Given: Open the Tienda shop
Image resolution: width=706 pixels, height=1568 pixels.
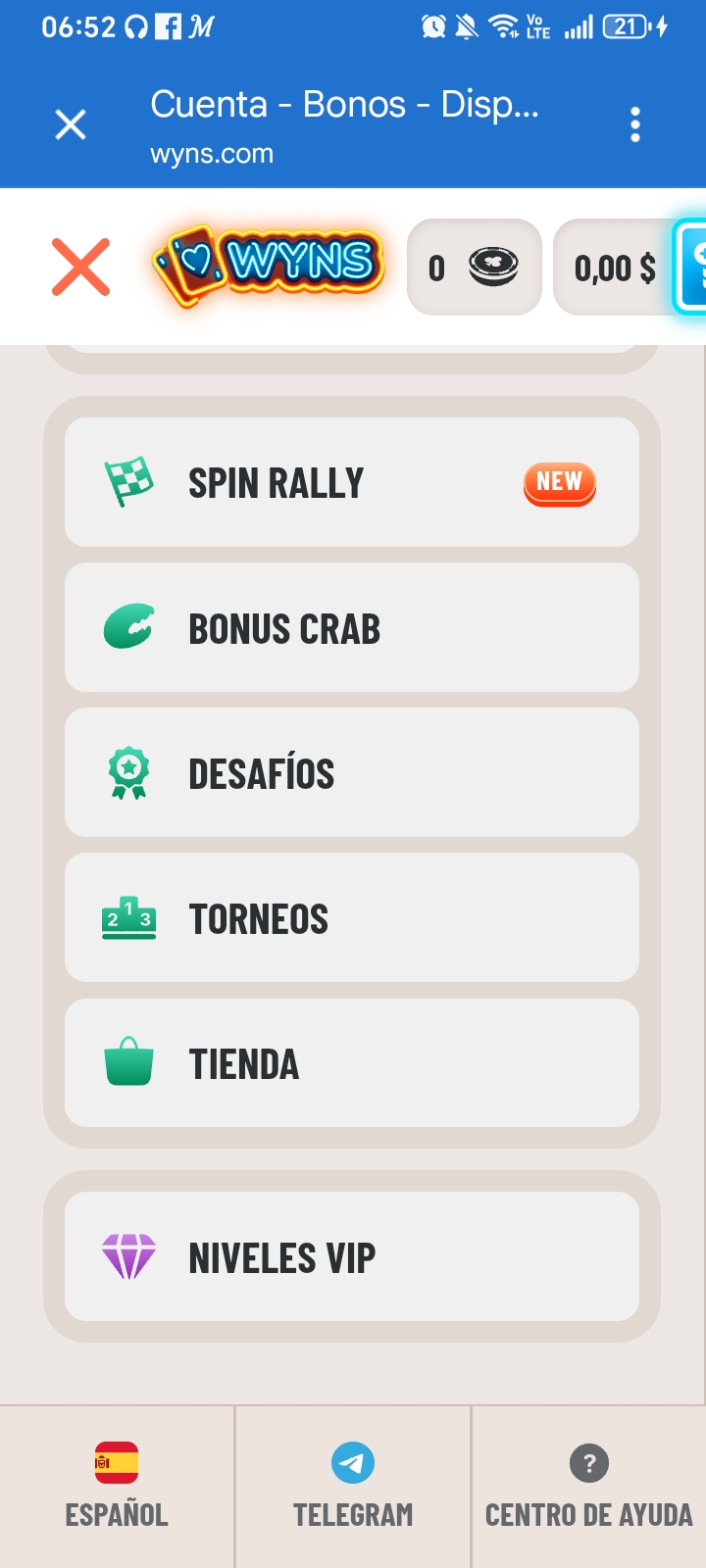Looking at the screenshot, I should [352, 1063].
